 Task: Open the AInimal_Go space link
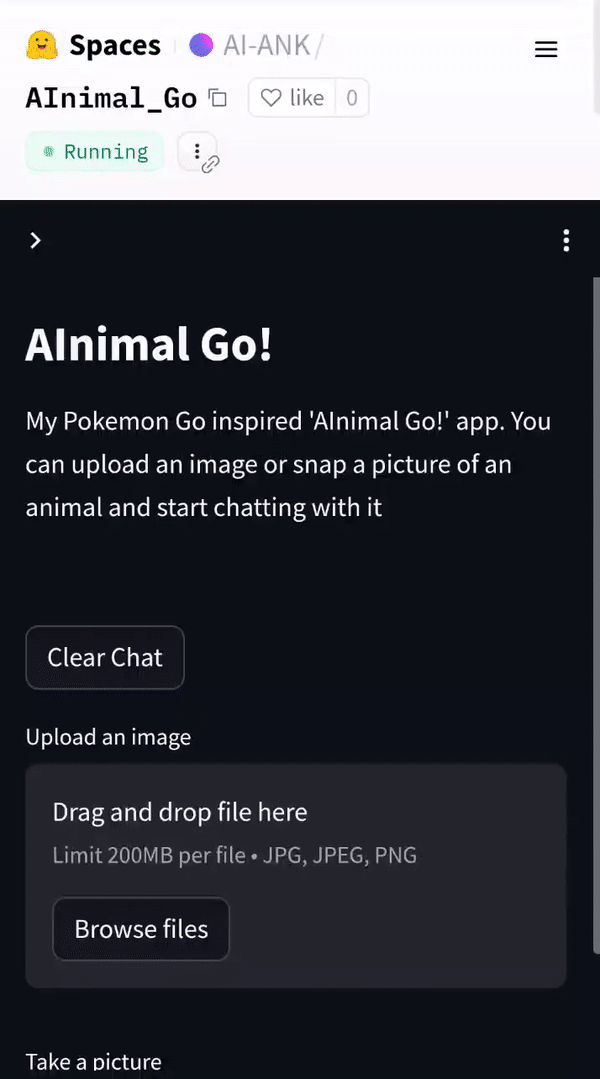(x=111, y=98)
